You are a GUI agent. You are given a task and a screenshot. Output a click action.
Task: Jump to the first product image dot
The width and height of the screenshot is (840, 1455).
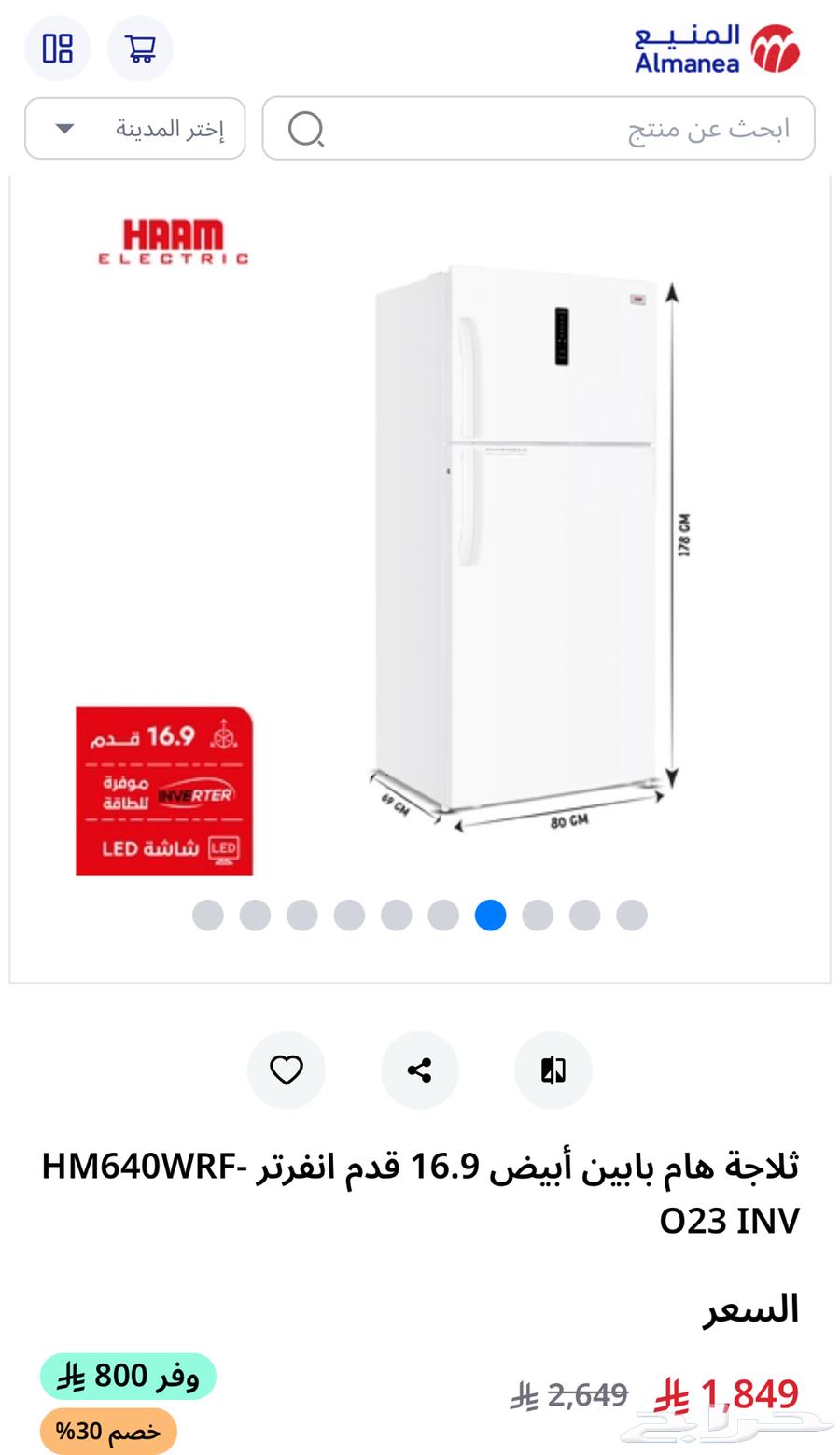click(208, 916)
